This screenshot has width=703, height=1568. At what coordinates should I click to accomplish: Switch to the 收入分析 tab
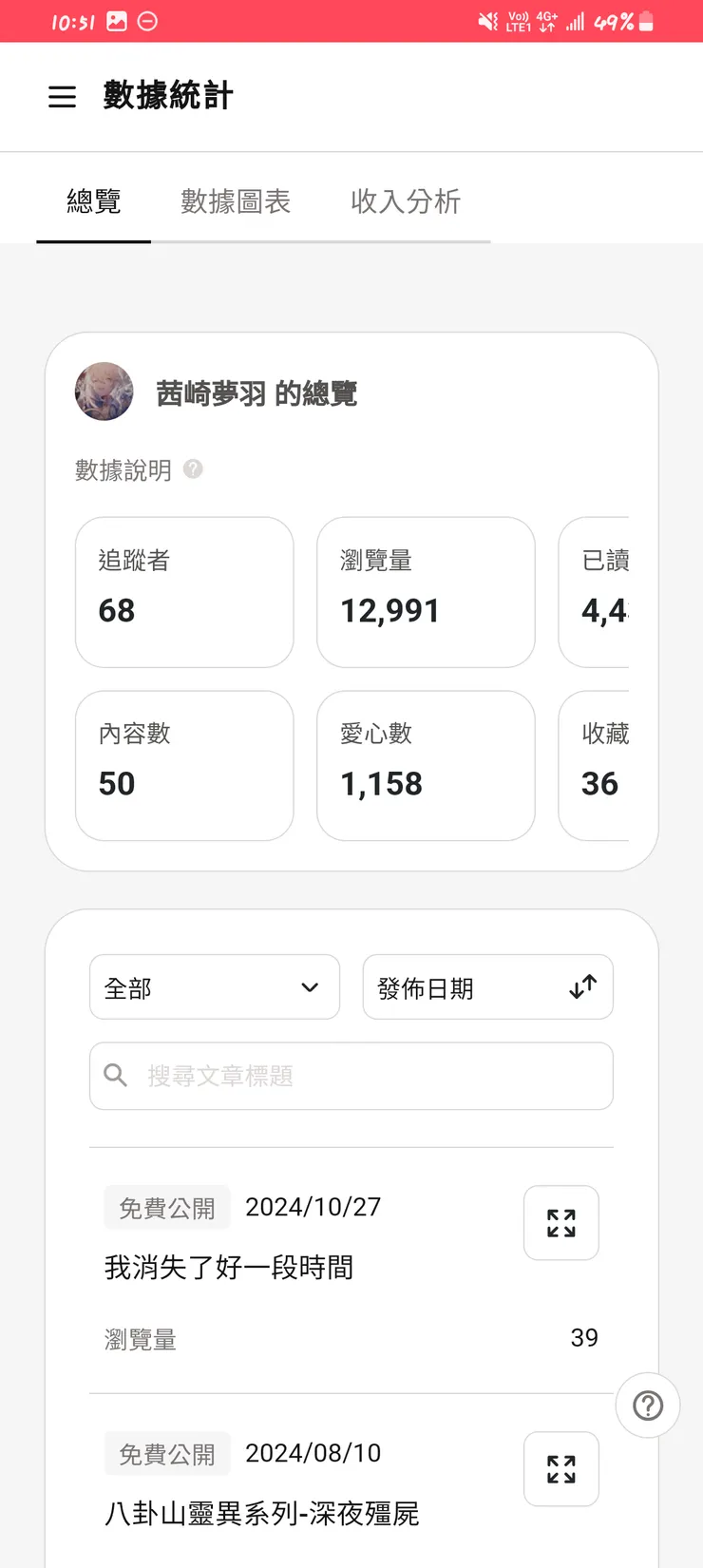(406, 201)
